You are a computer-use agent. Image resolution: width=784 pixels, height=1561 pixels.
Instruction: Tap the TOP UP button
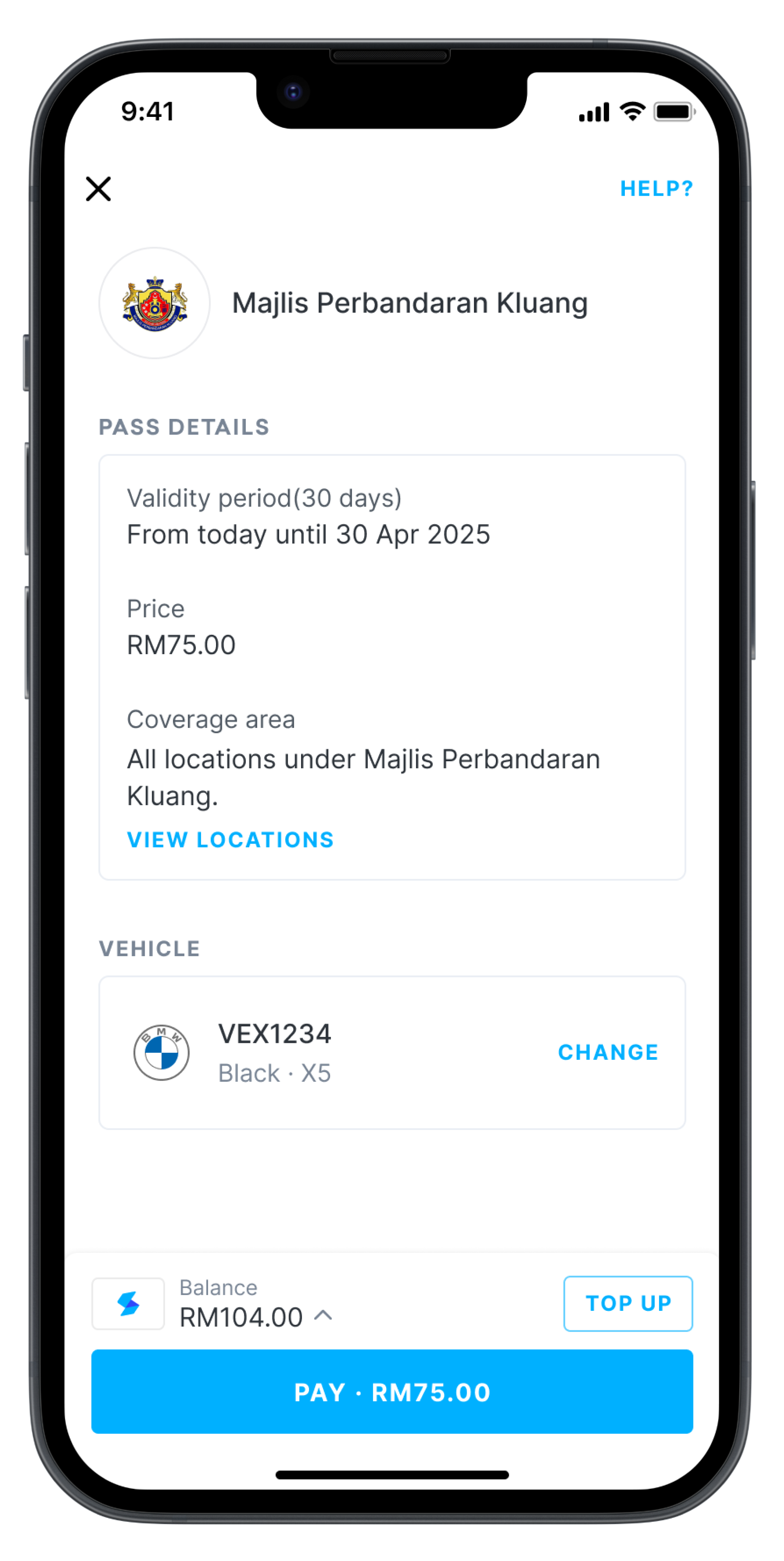[628, 1303]
